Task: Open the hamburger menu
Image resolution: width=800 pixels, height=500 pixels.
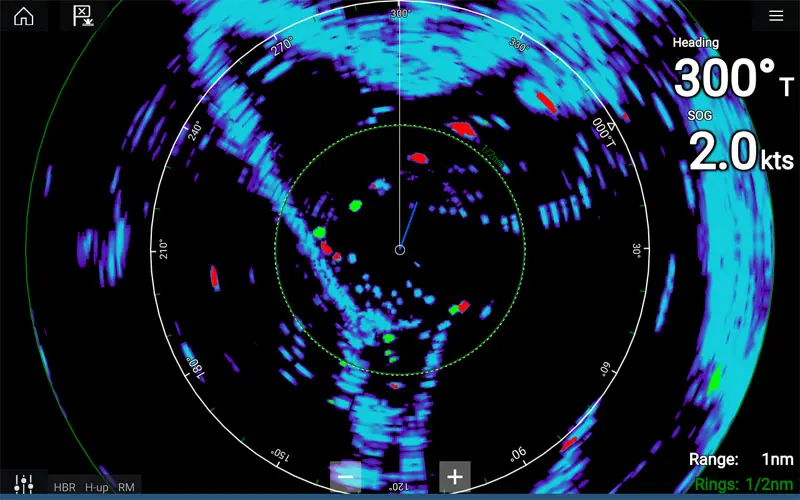Action: [775, 16]
